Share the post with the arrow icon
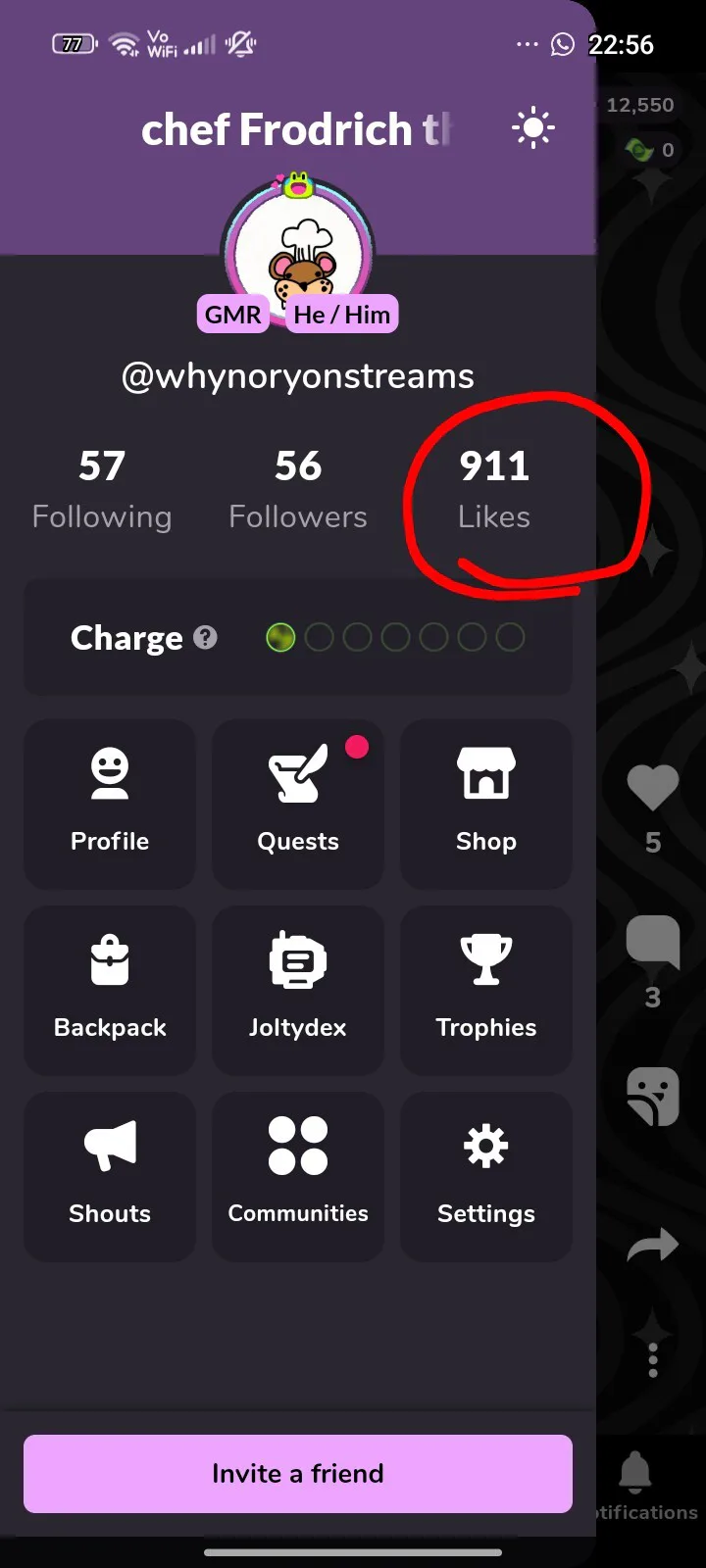This screenshot has height=1568, width=706. coord(652,1245)
